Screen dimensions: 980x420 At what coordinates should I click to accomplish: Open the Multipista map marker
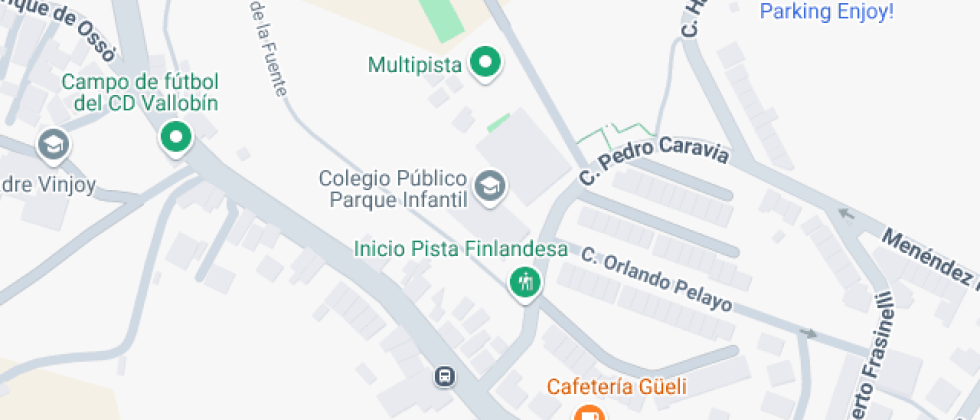485,63
